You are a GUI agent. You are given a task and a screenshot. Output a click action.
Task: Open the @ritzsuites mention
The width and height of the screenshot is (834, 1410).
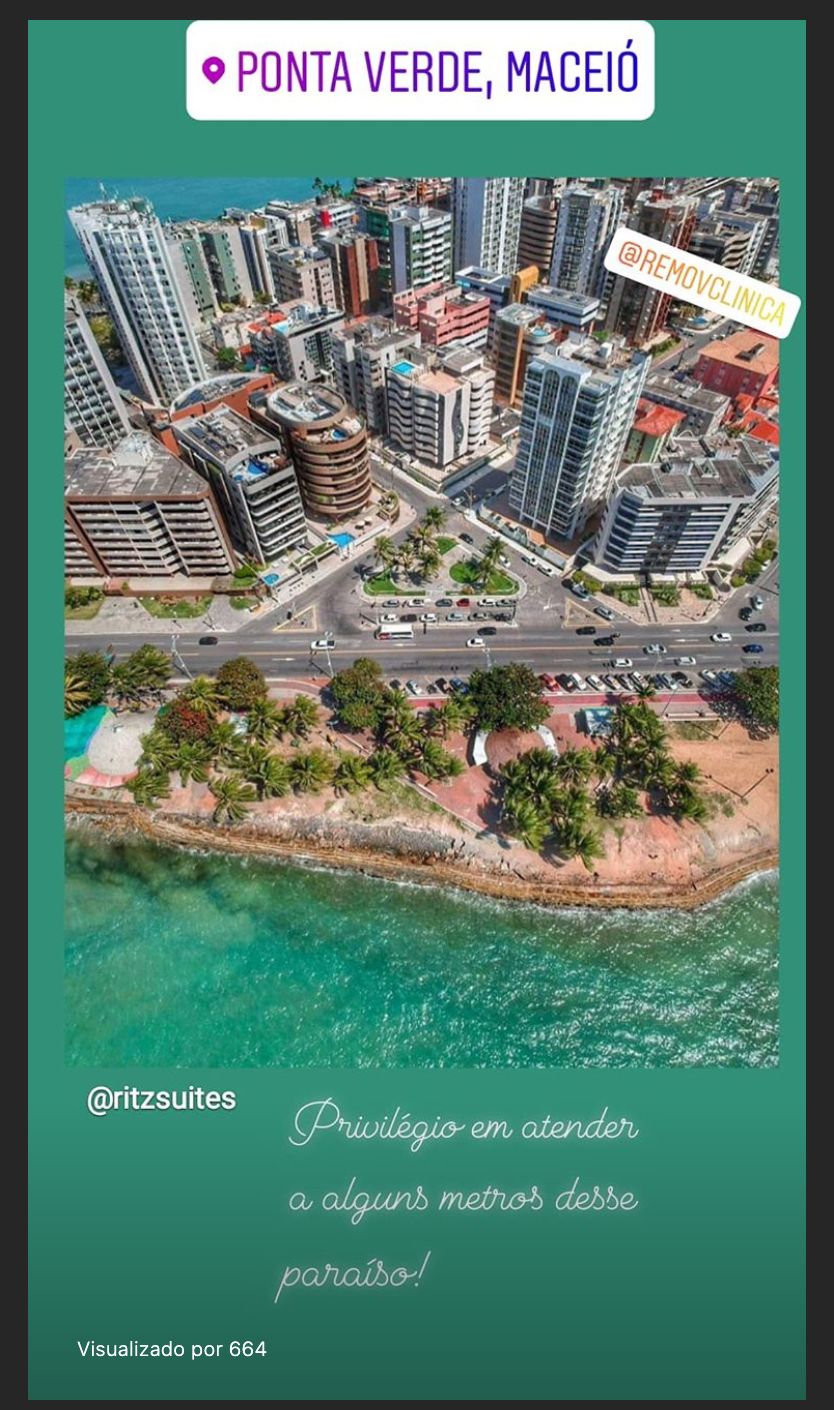(161, 1099)
